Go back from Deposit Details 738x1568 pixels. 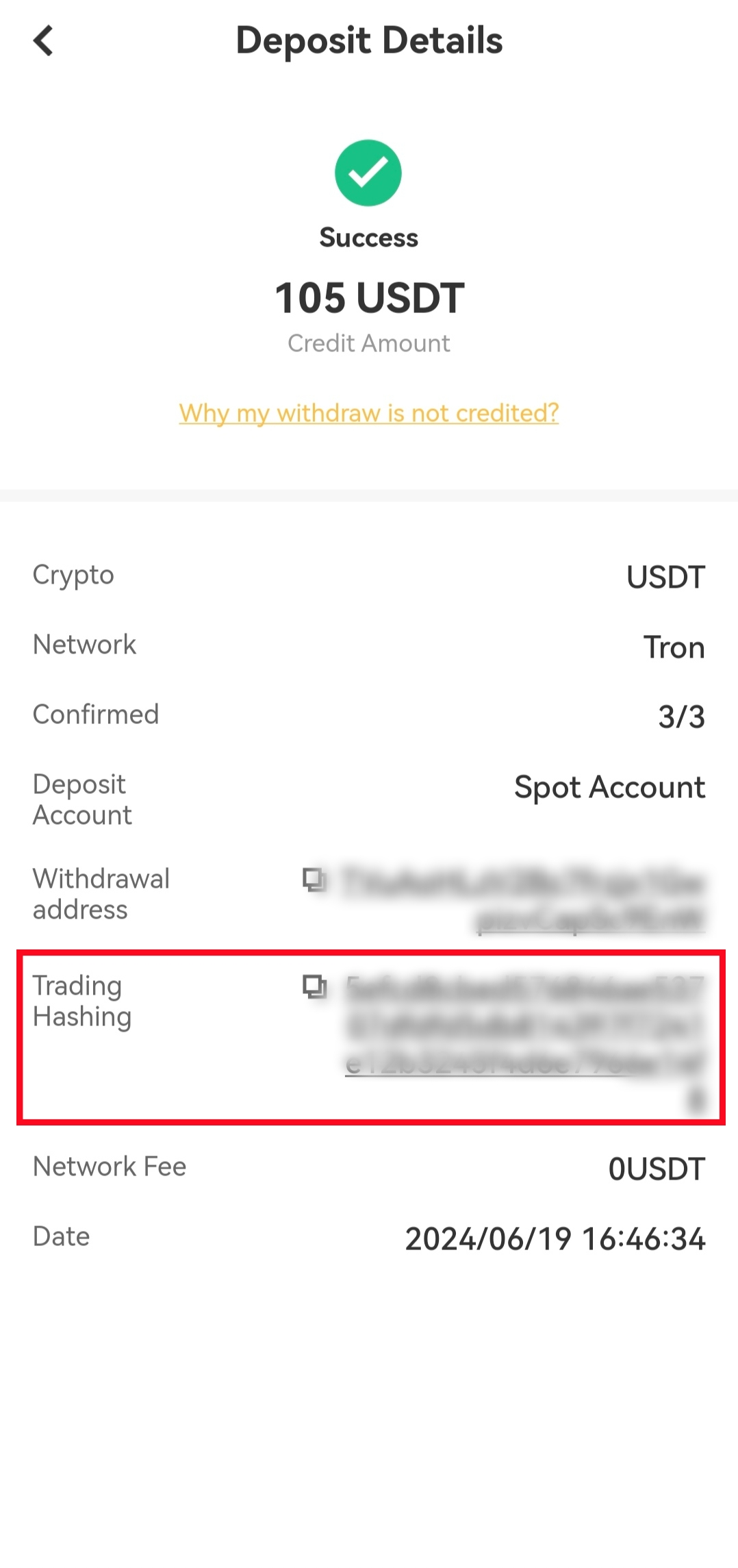coord(43,41)
